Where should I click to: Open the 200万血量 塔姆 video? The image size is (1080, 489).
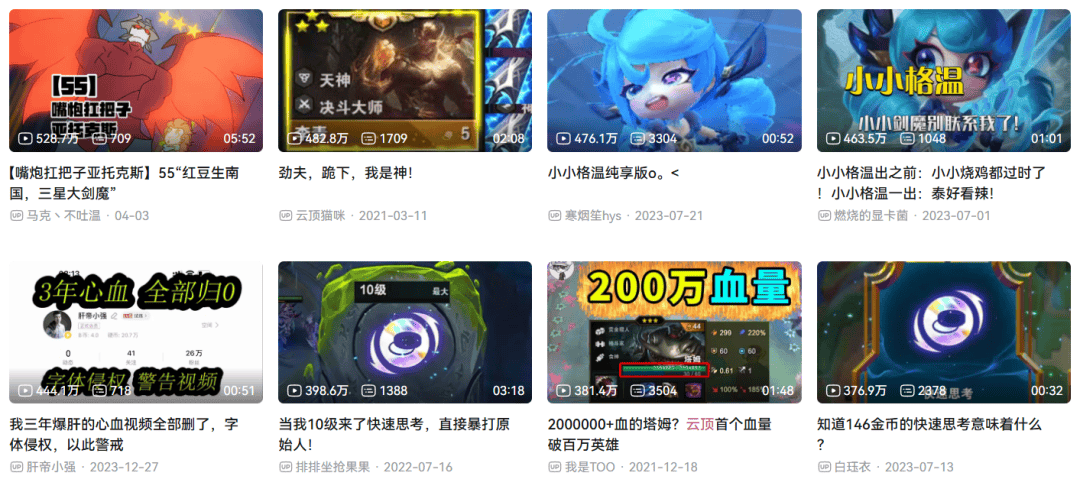tap(674, 332)
